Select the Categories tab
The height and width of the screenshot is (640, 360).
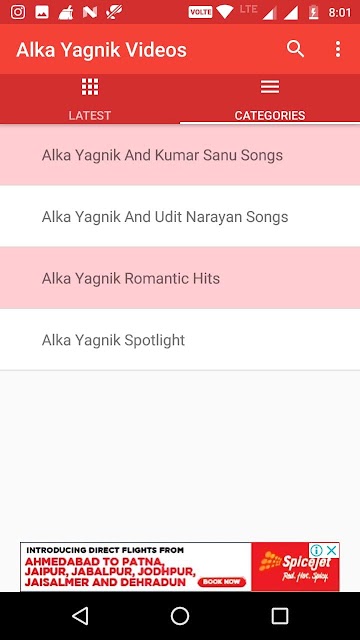click(x=270, y=99)
